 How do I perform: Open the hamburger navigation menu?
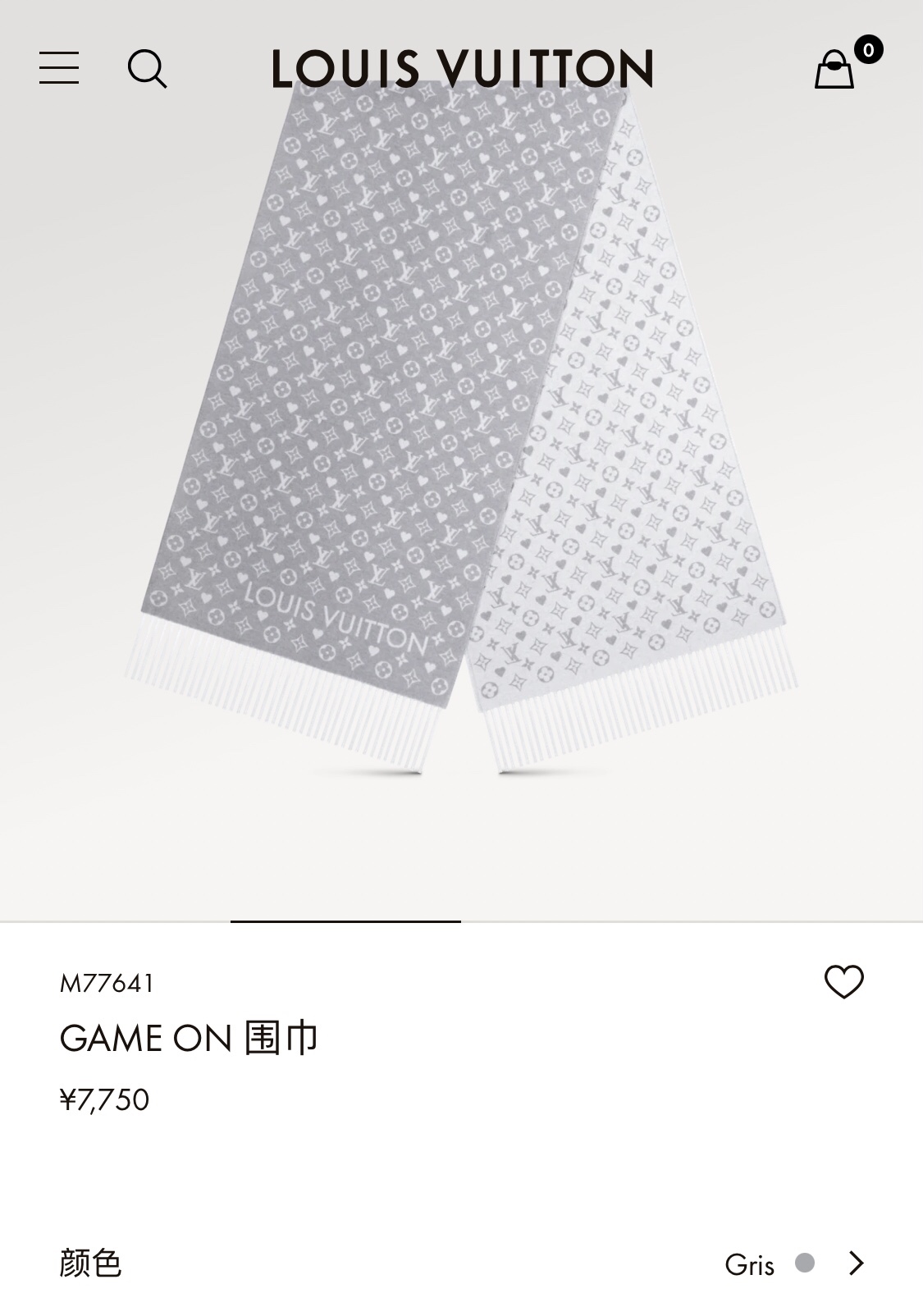59,68
